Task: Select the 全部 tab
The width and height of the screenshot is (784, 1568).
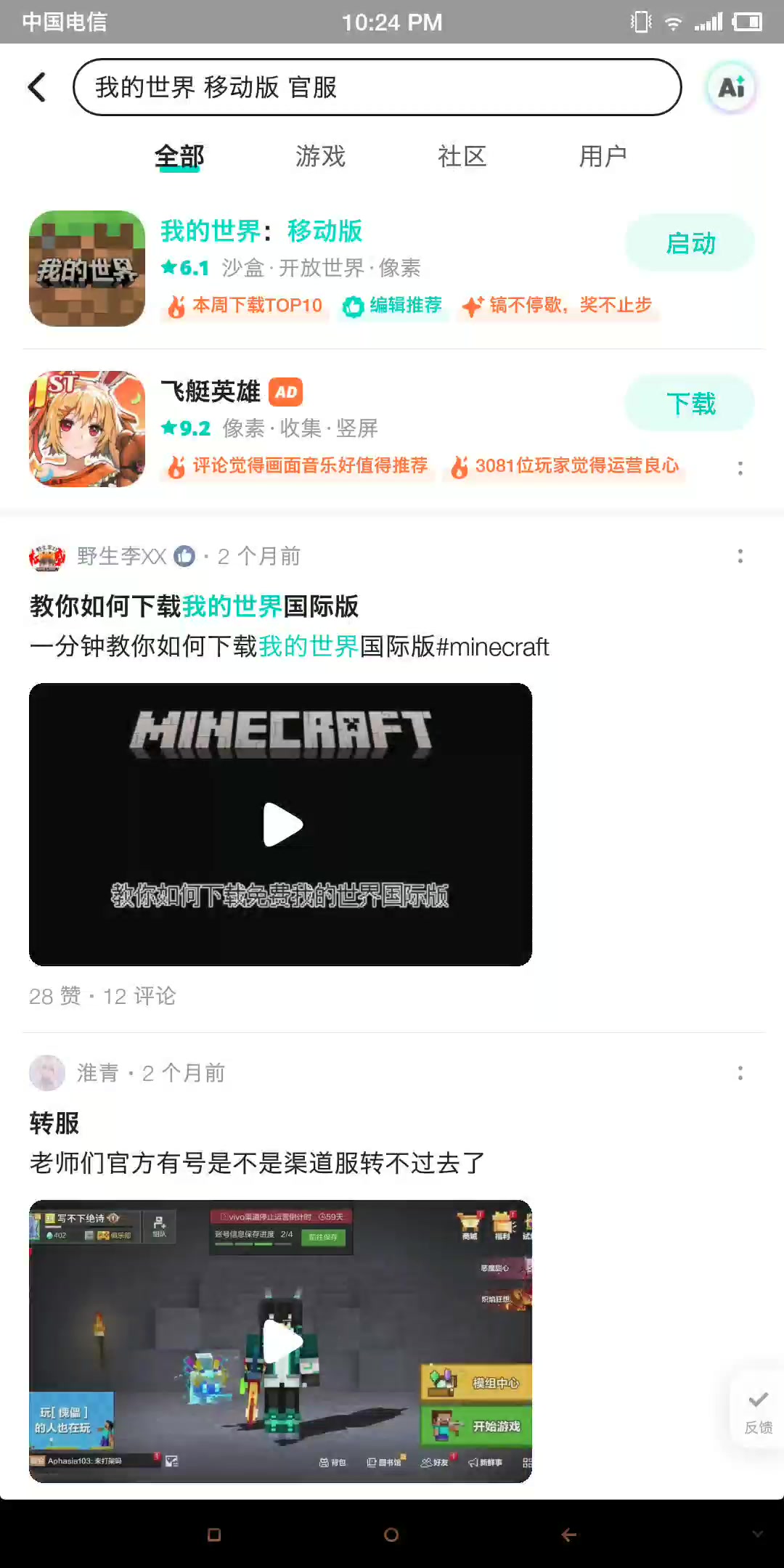Action: click(x=179, y=157)
